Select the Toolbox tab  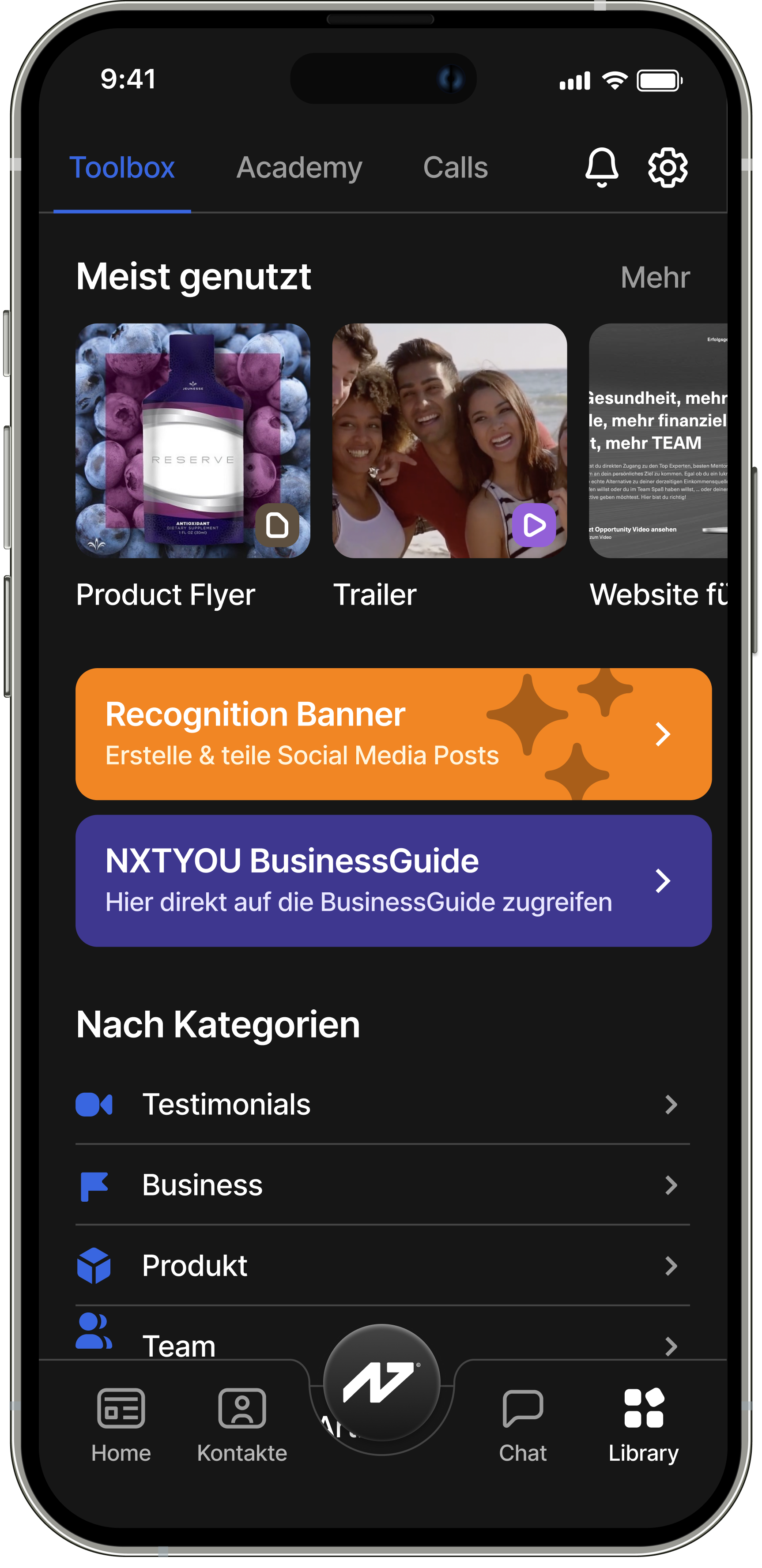122,167
